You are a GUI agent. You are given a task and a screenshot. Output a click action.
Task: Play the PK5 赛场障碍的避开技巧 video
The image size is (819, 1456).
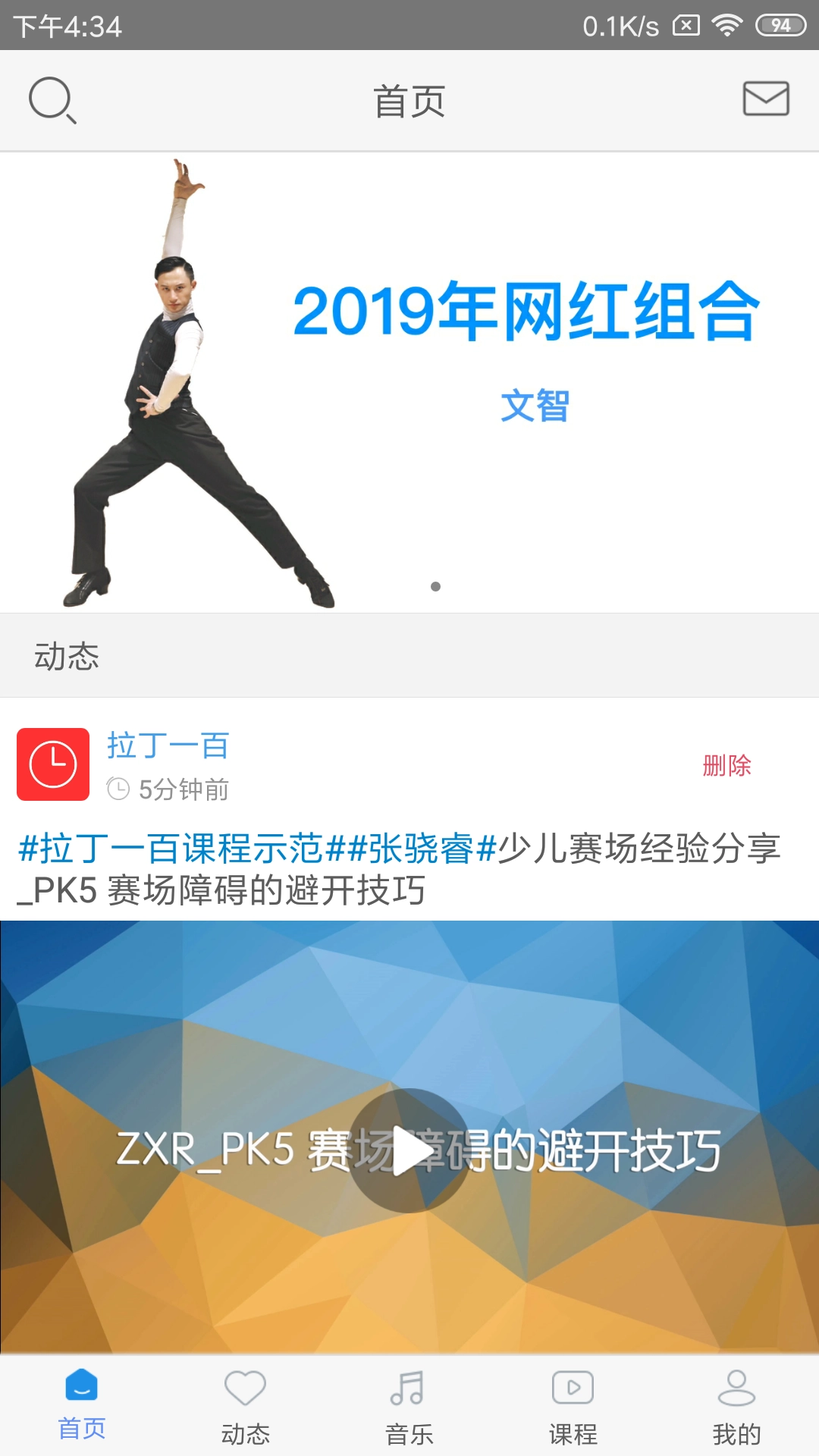409,1151
